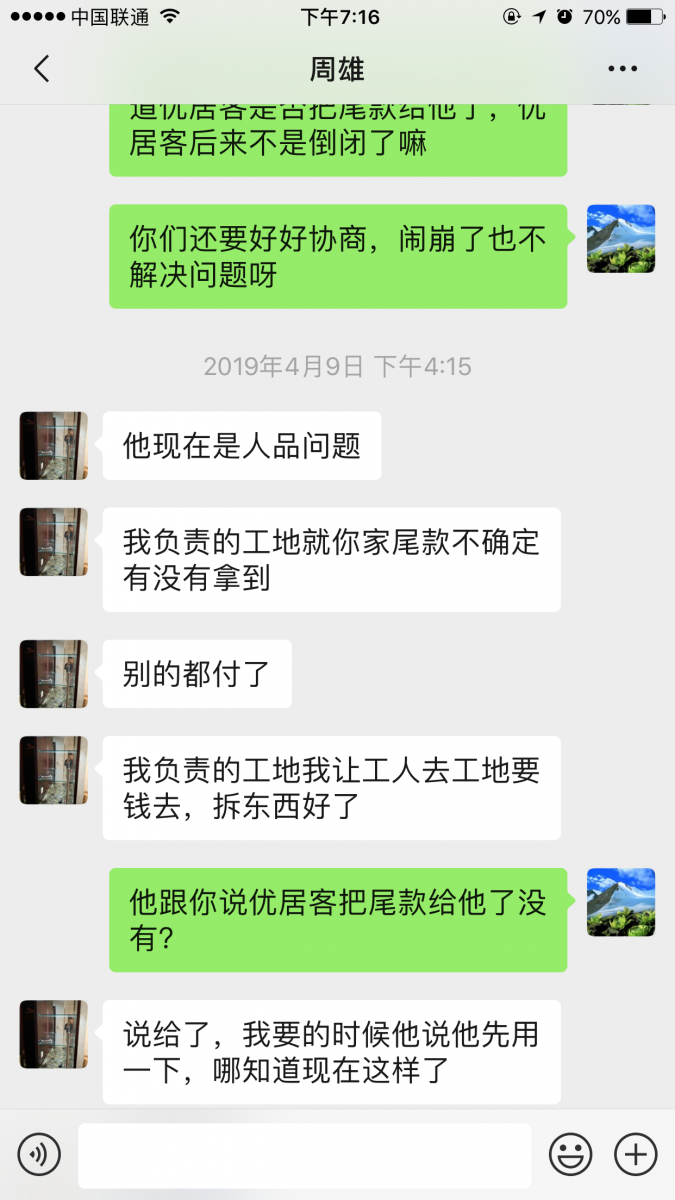Open my avatar beside 你们还要好好协商 message
Viewport: 675px width, 1200px height.
620,239
